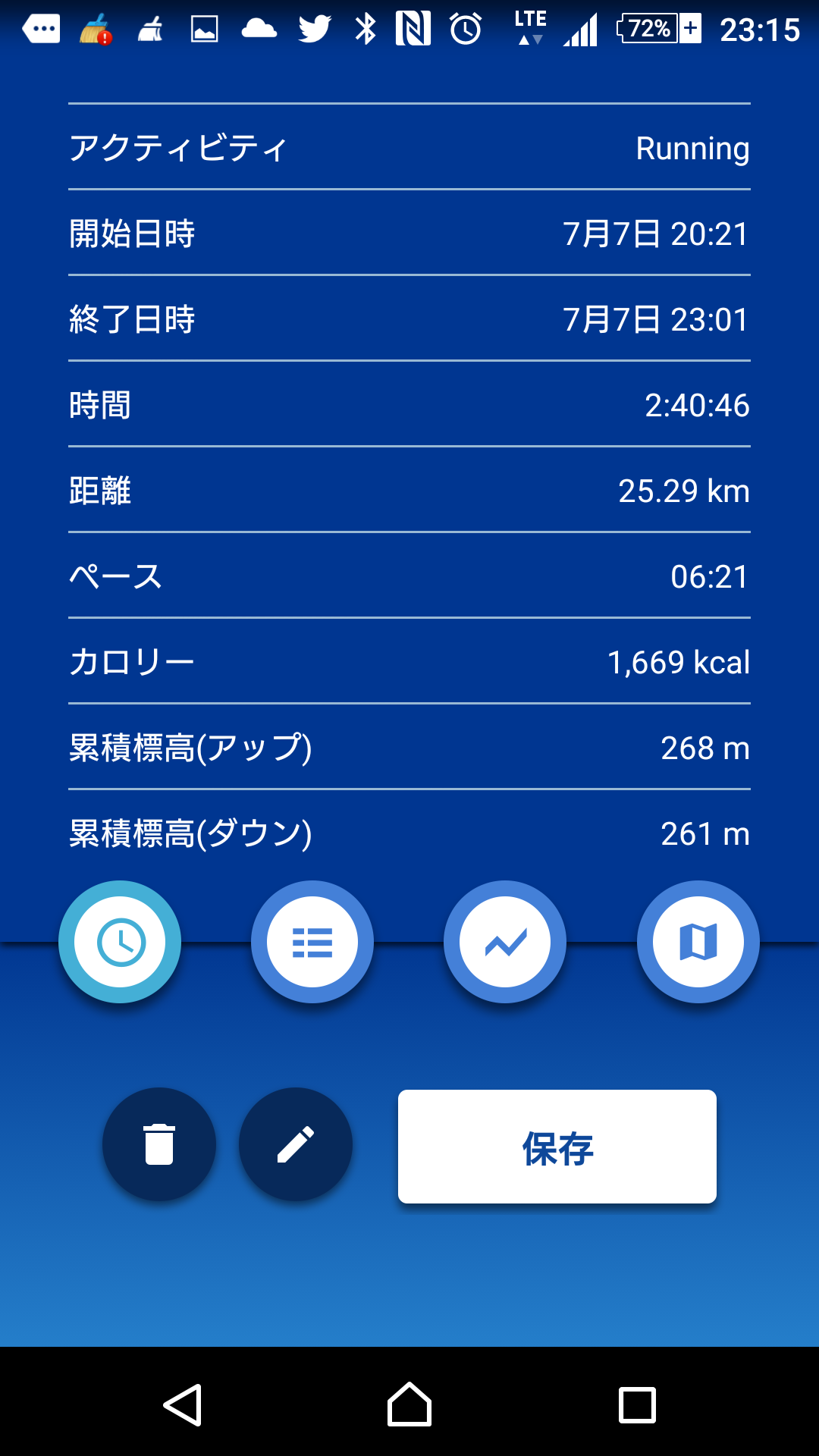The height and width of the screenshot is (1456, 819).
Task: Tap the 保存 save button
Action: (x=557, y=1147)
